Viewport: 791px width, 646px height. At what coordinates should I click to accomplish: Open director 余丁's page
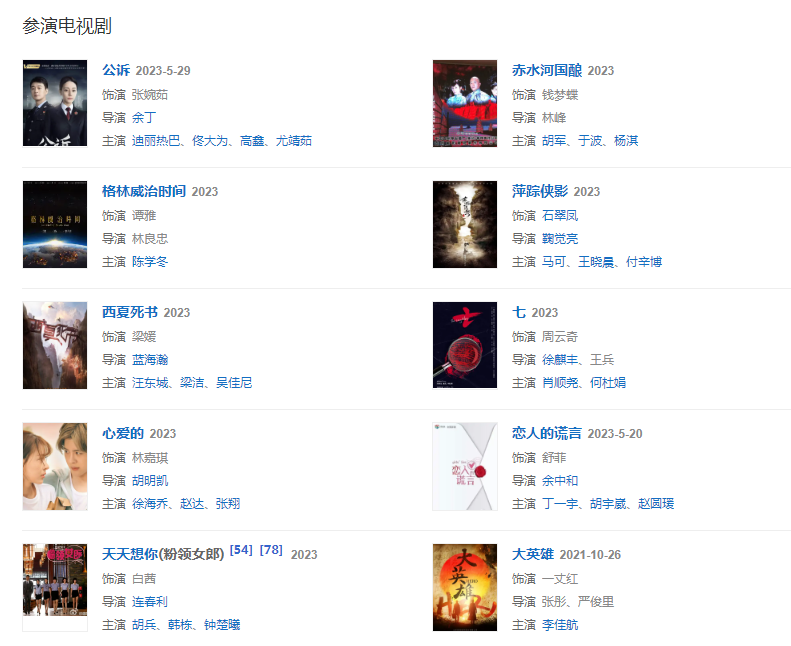144,117
